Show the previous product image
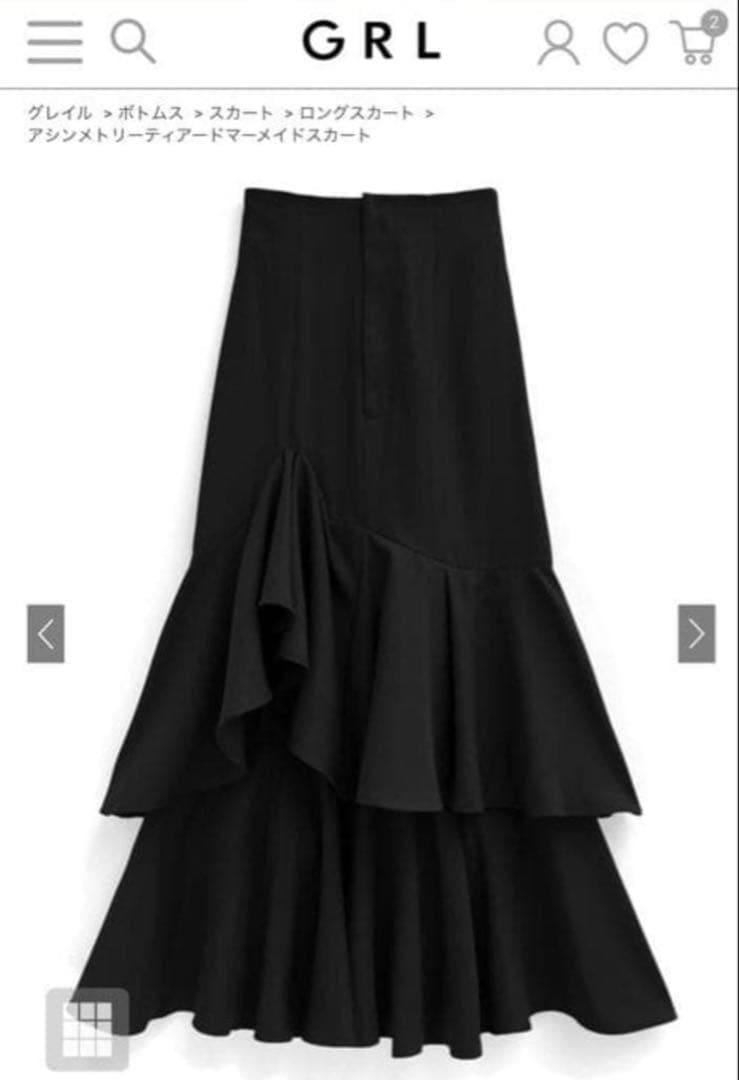This screenshot has width=739, height=1080. point(45,634)
